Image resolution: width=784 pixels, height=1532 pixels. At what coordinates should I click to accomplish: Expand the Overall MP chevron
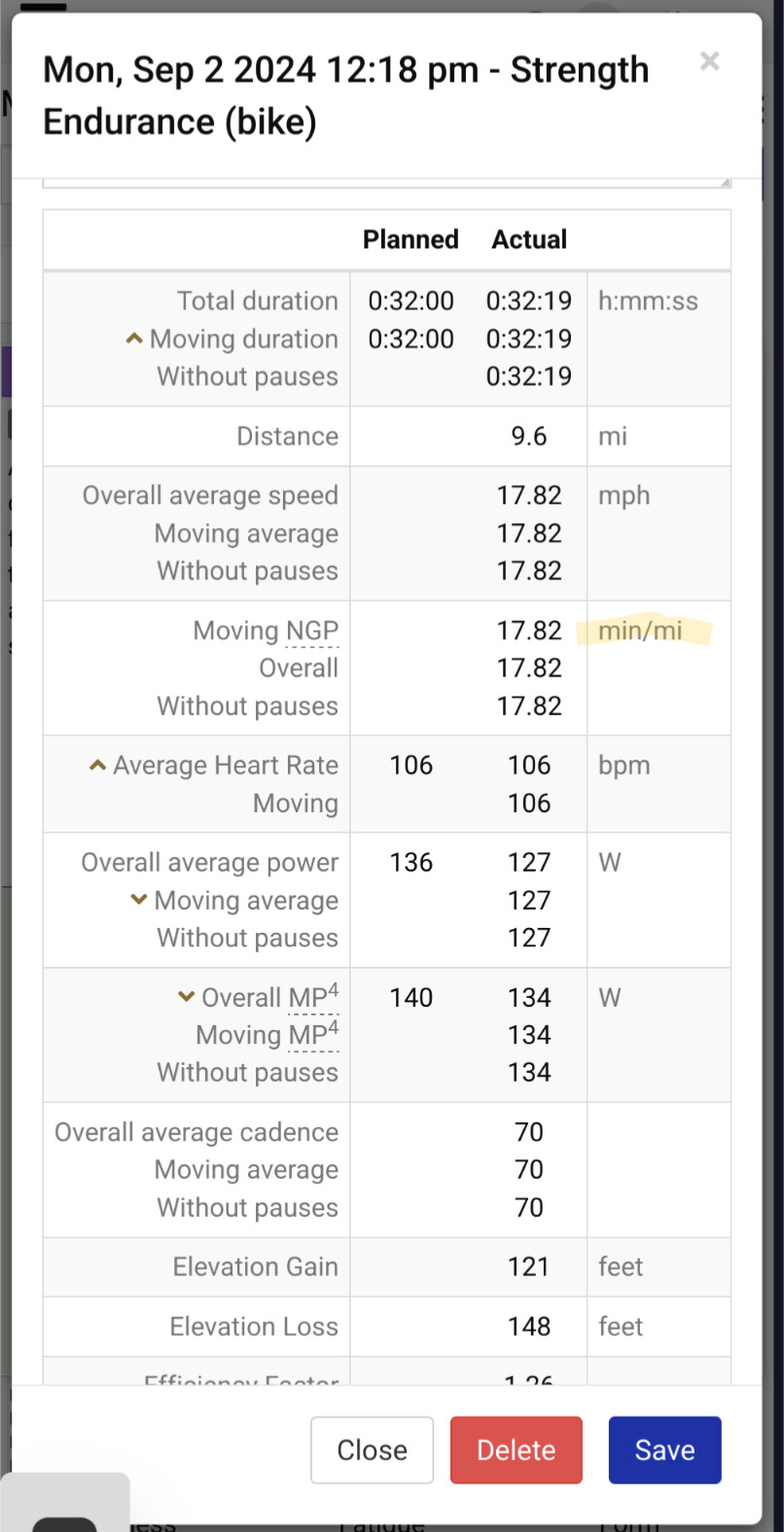tap(186, 996)
